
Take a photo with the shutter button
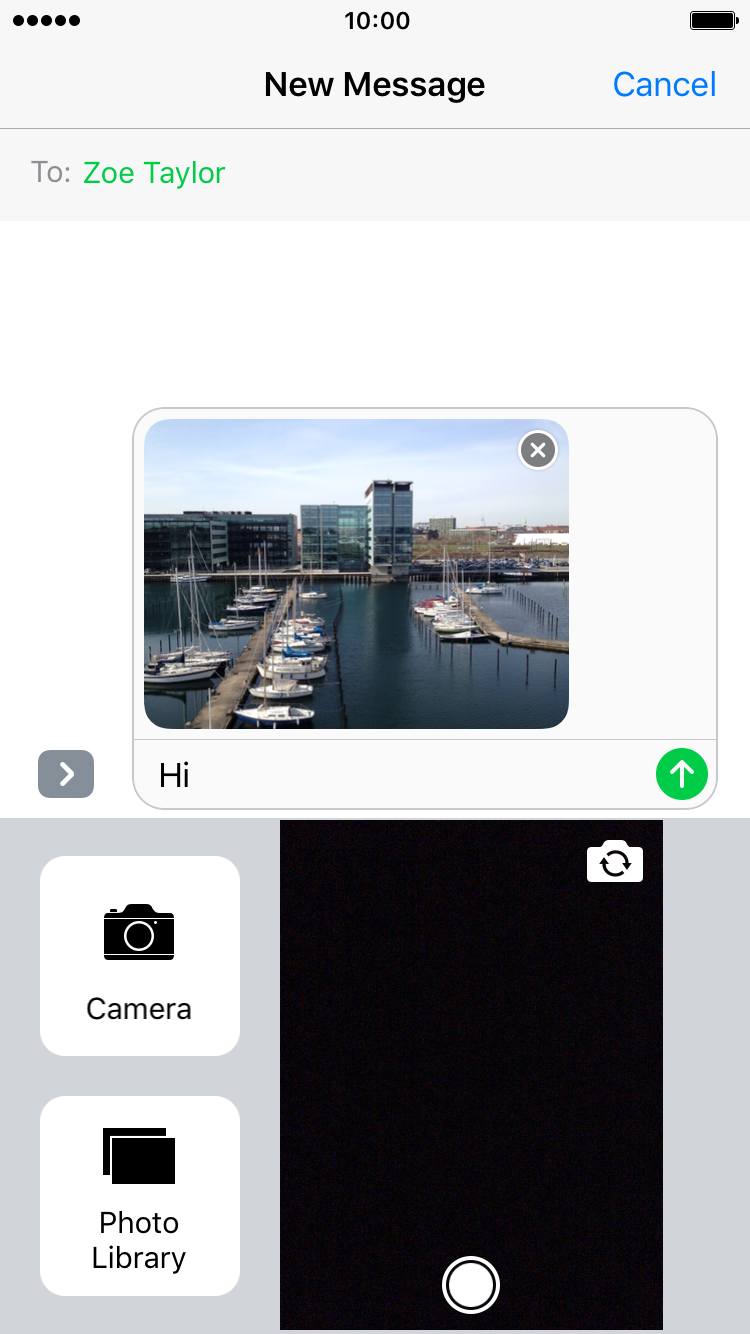click(x=470, y=1285)
